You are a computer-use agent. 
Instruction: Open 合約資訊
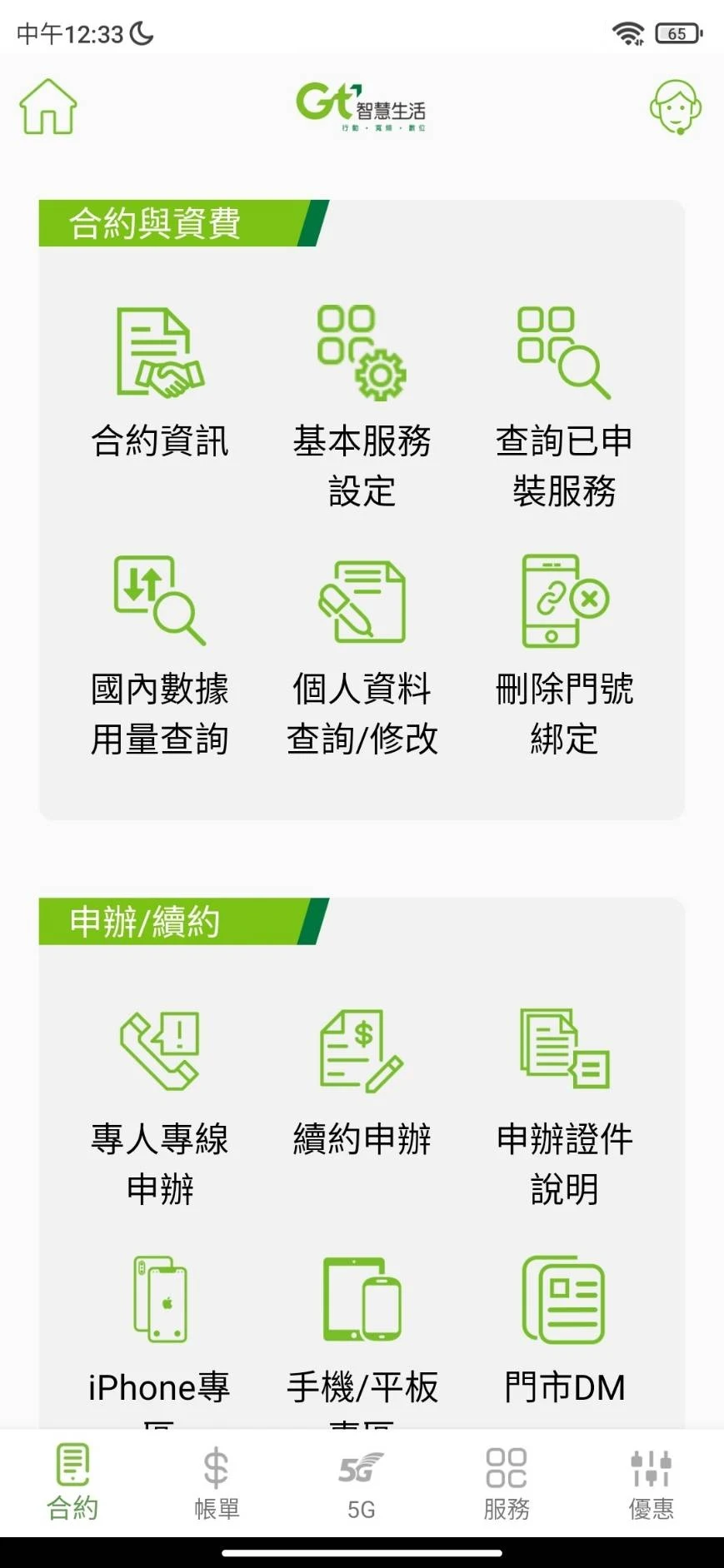159,383
